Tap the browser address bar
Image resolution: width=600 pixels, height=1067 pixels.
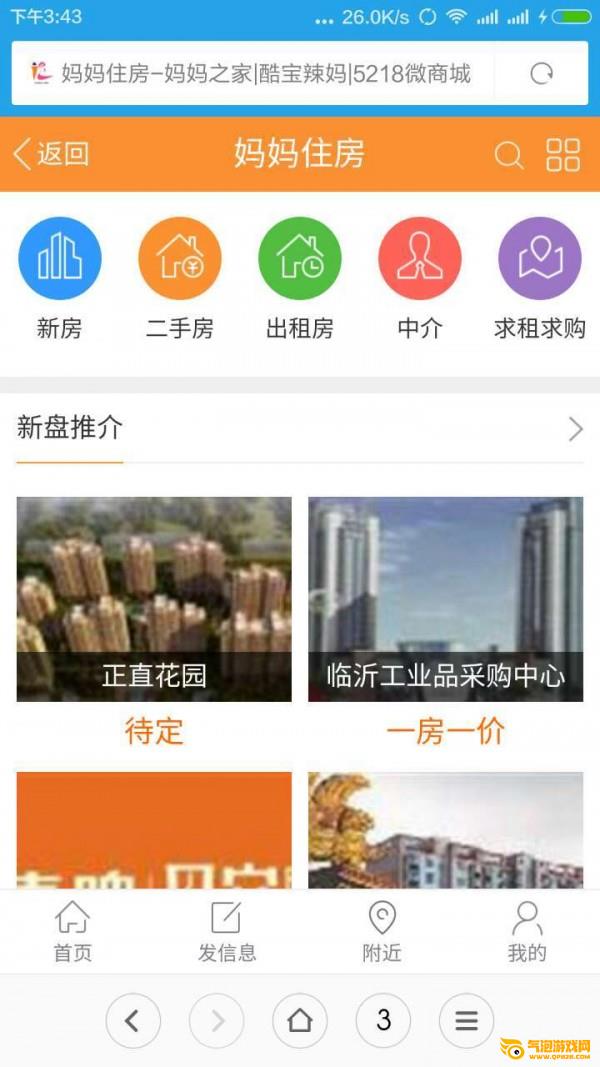pyautogui.click(x=265, y=73)
